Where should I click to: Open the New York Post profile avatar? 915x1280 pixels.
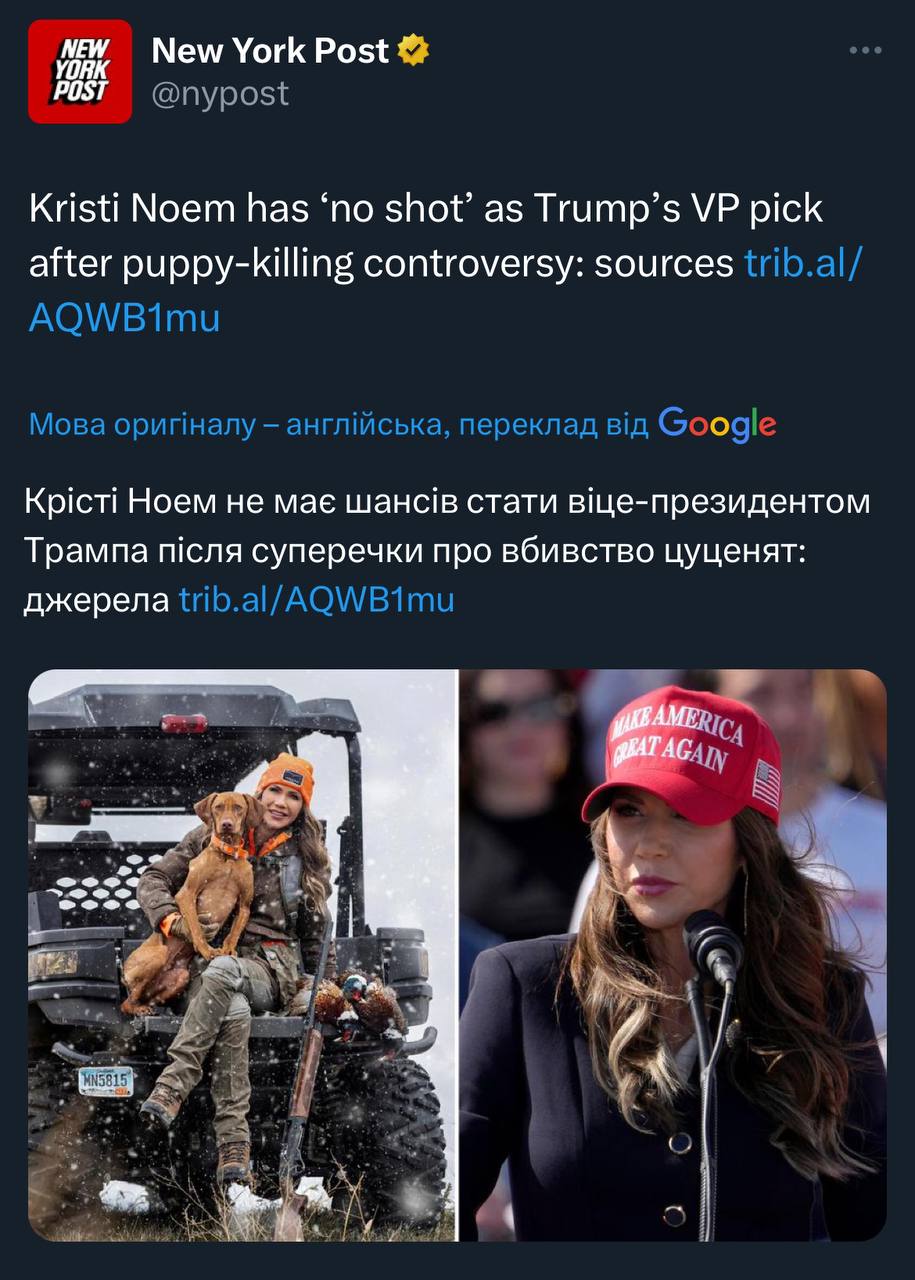(80, 72)
